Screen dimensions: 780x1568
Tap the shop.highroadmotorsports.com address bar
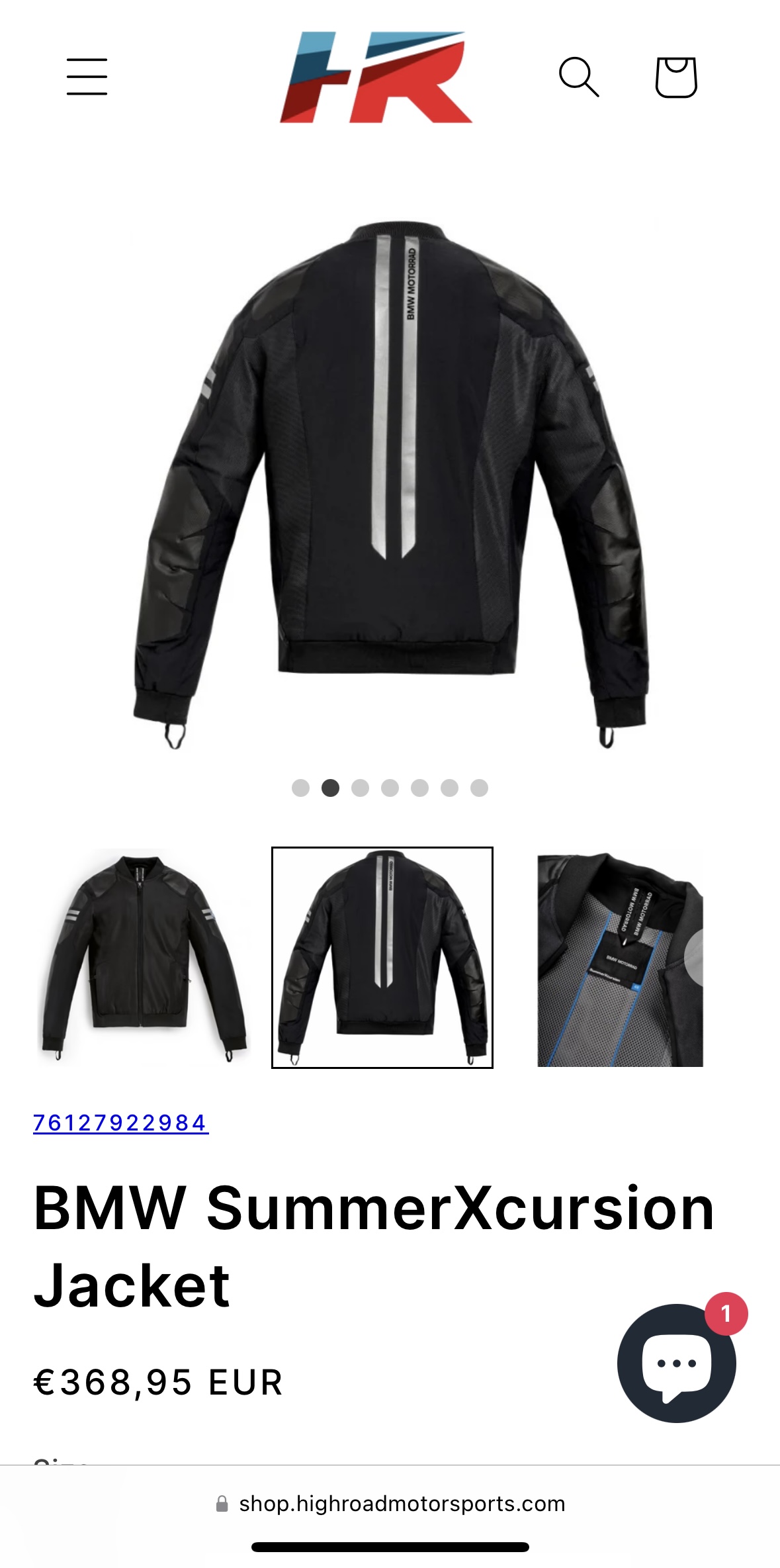pos(390,1504)
